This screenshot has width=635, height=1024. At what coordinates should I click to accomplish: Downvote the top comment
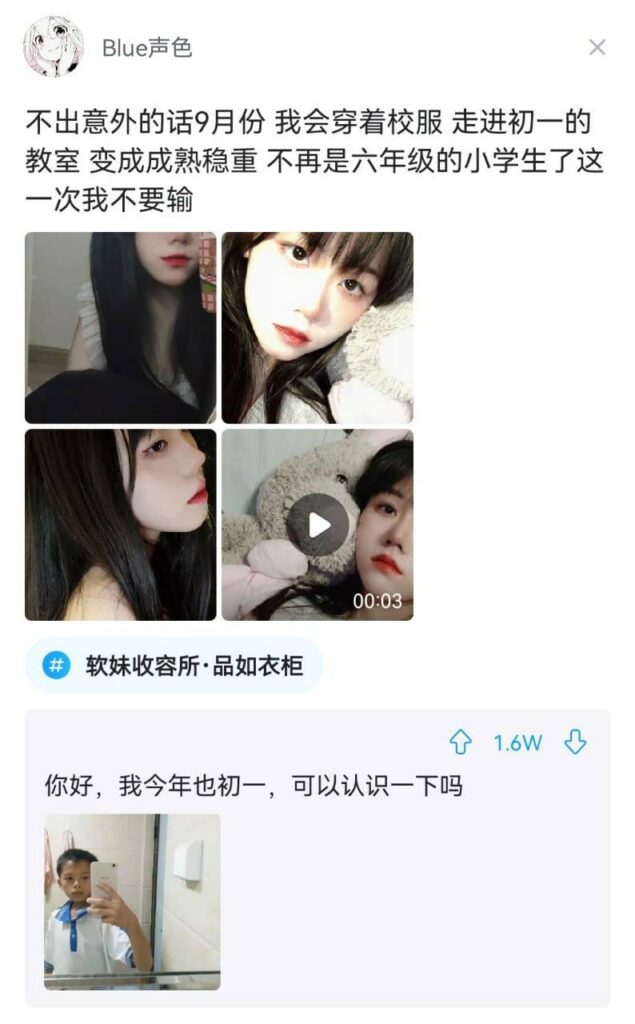[x=575, y=742]
